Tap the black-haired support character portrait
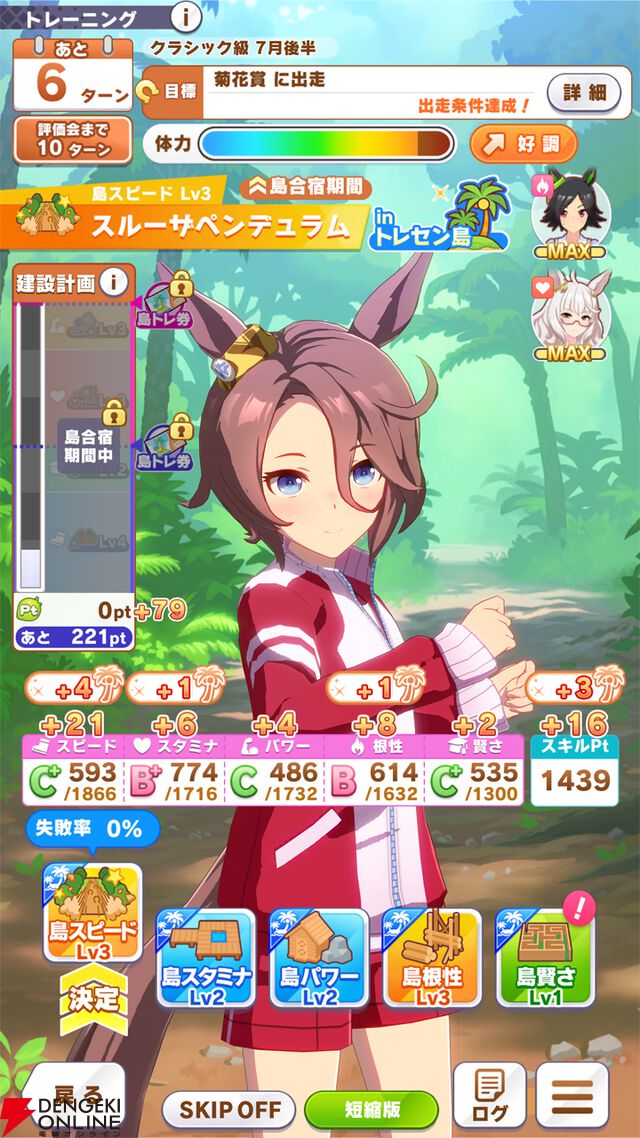The width and height of the screenshot is (640, 1138). [x=571, y=212]
